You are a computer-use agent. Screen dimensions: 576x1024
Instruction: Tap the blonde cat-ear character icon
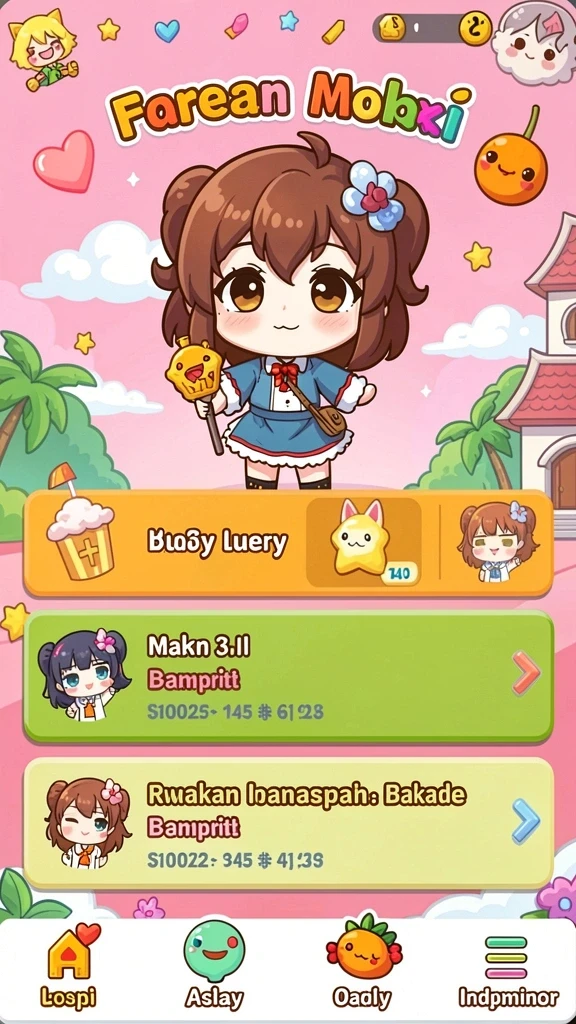[x=41, y=49]
